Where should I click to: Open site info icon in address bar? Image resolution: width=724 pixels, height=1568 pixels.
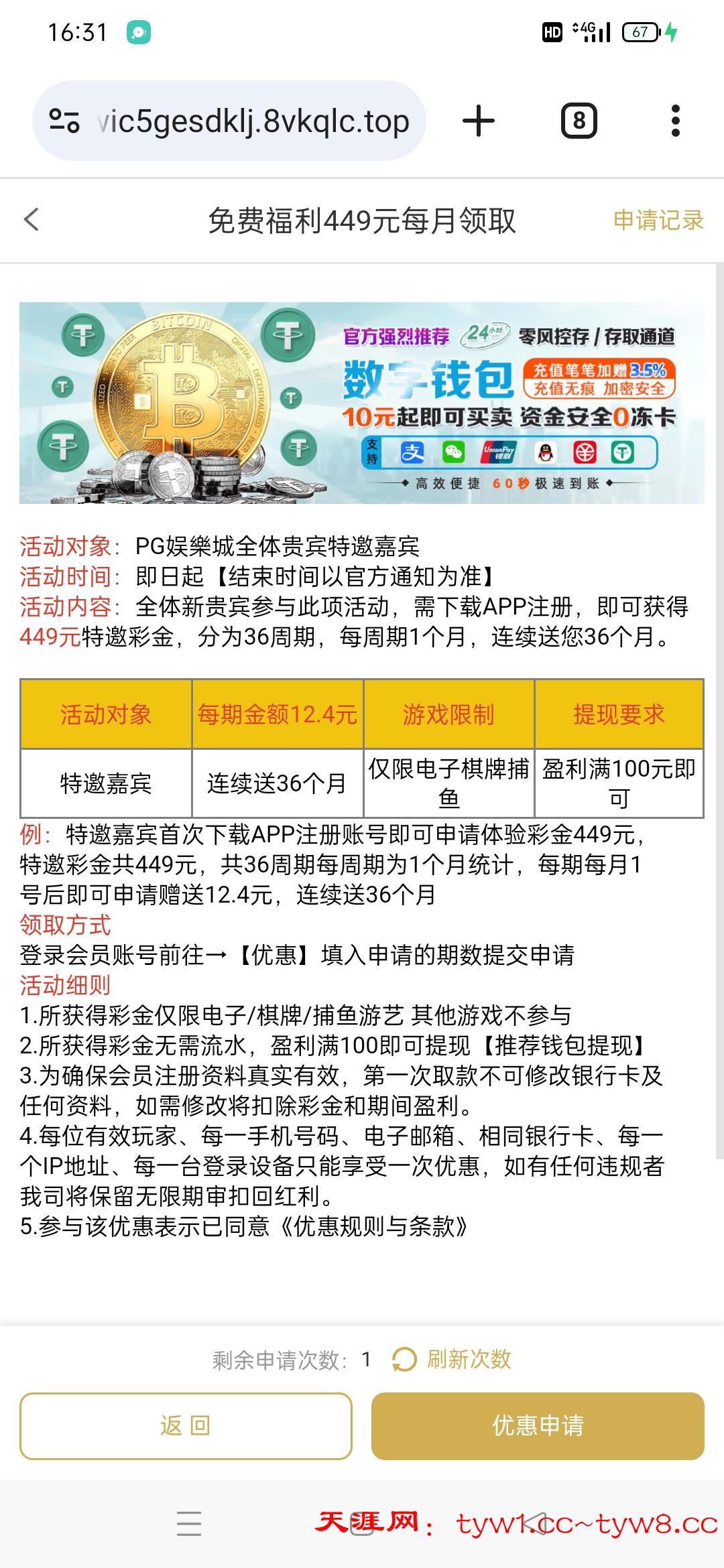[x=64, y=121]
